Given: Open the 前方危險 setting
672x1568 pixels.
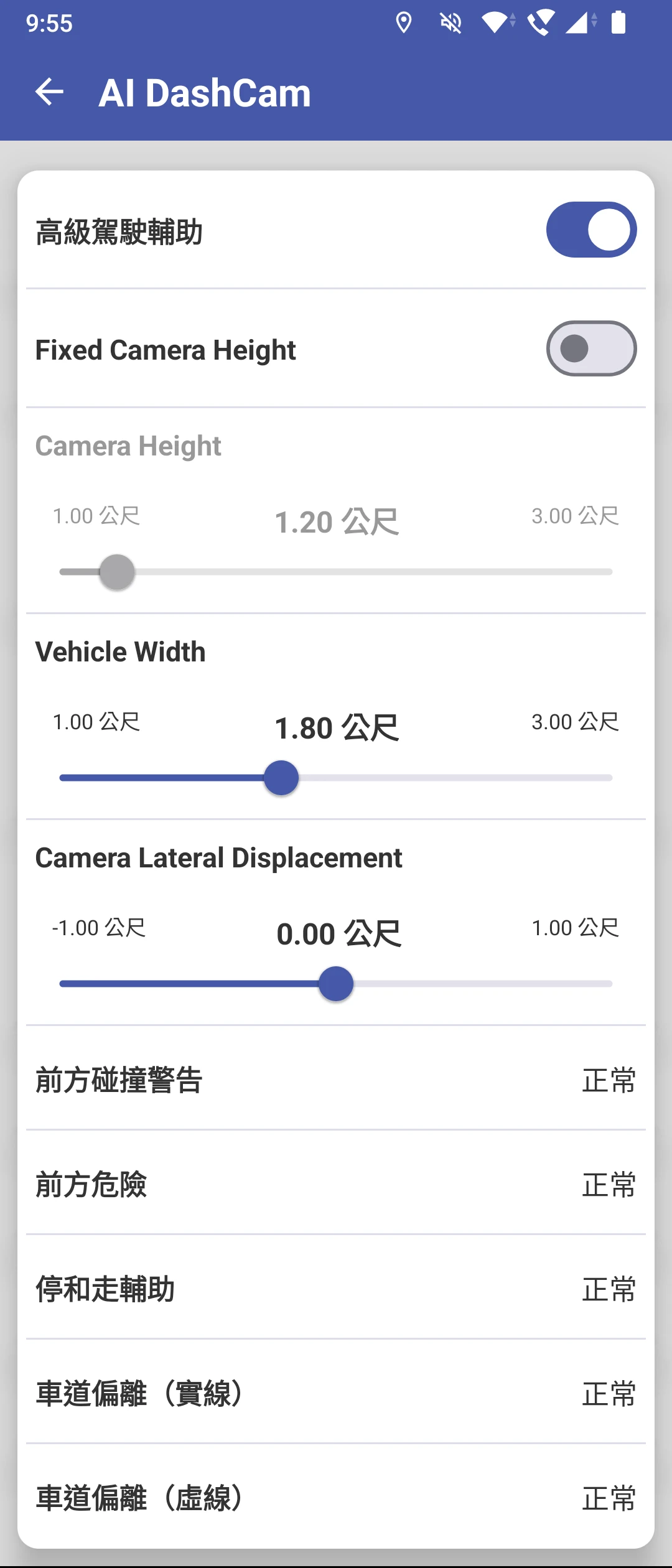Looking at the screenshot, I should (336, 1184).
